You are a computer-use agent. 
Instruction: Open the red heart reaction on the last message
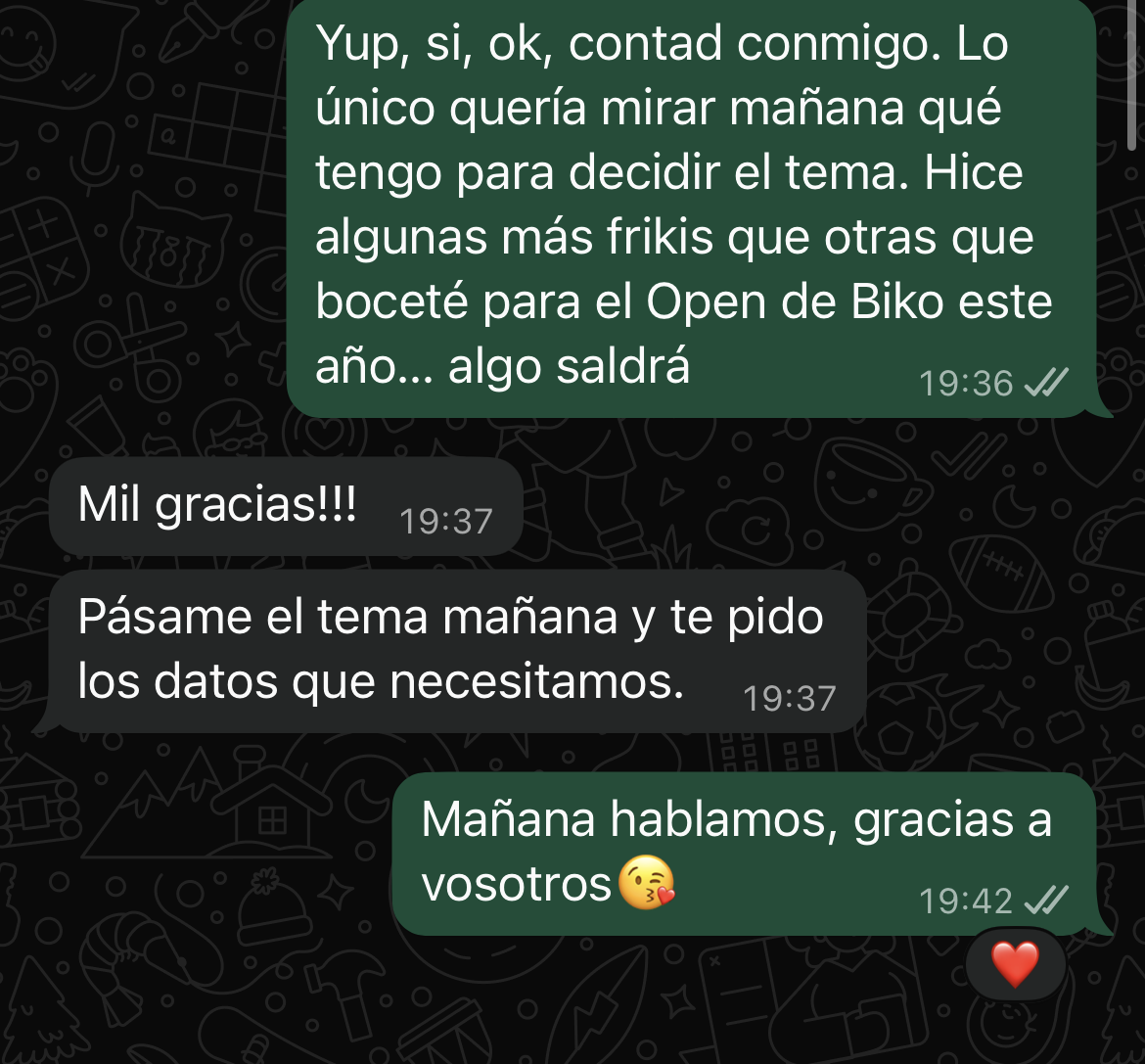pyautogui.click(x=1015, y=964)
